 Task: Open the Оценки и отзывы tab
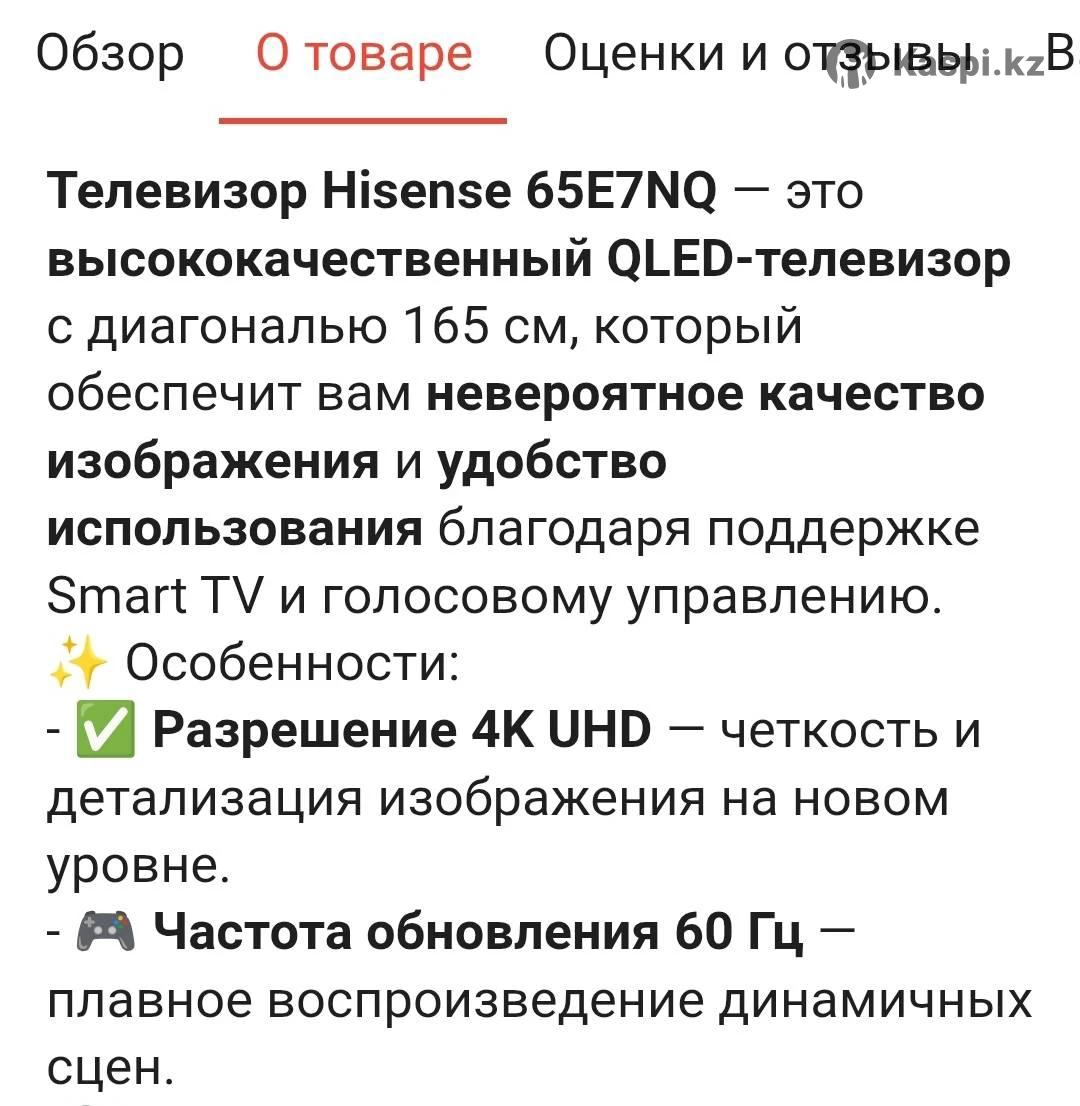pyautogui.click(x=758, y=54)
